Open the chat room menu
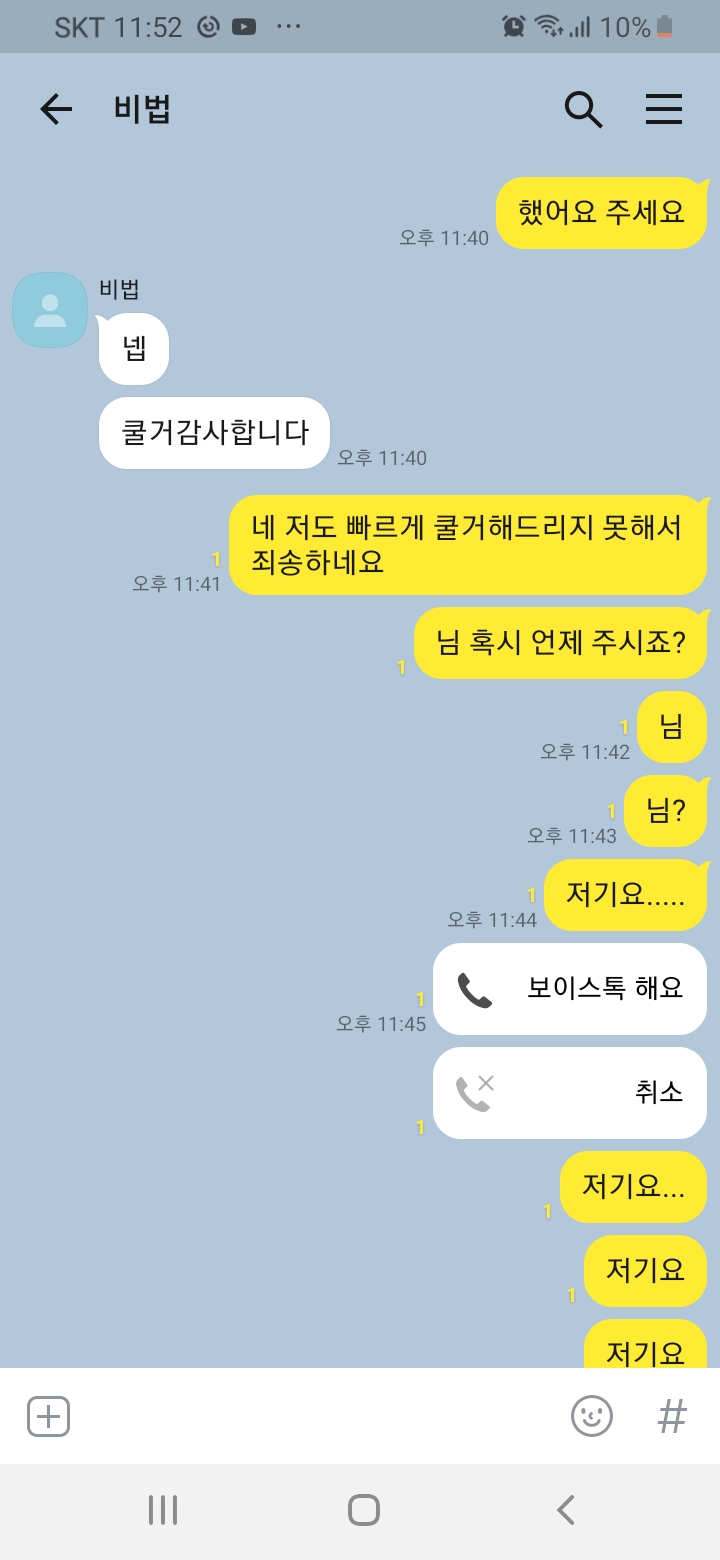Screen dimensions: 720x1560 [663, 109]
